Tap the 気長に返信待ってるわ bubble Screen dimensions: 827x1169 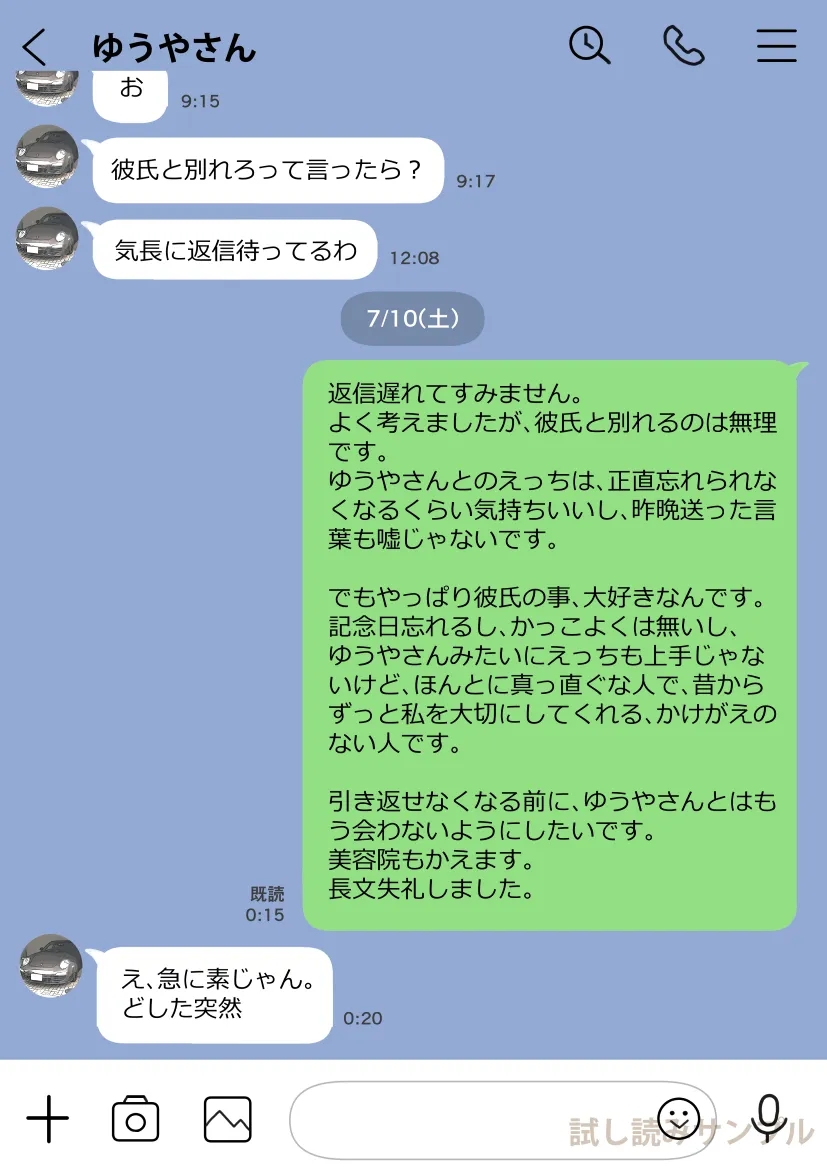click(x=234, y=251)
